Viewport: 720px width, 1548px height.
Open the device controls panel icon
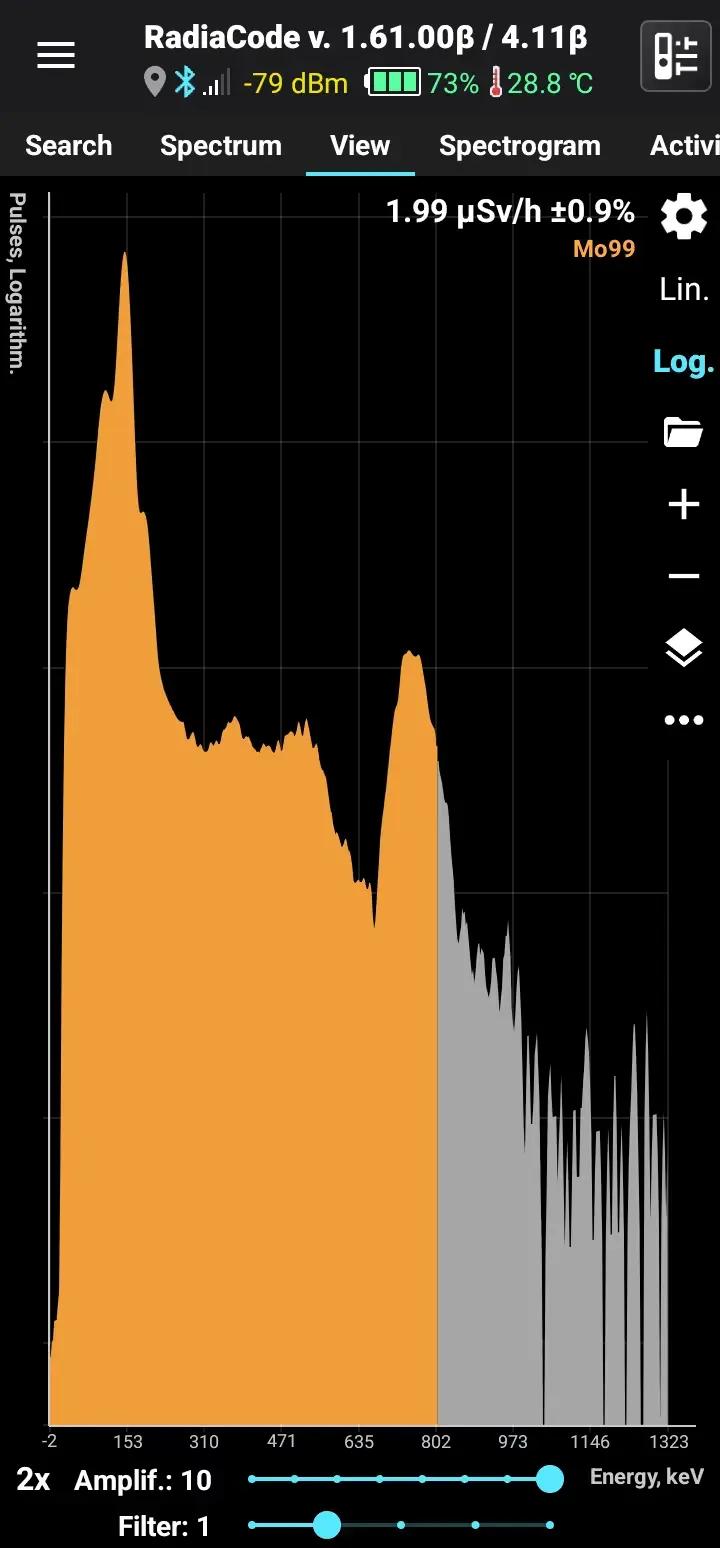[675, 56]
